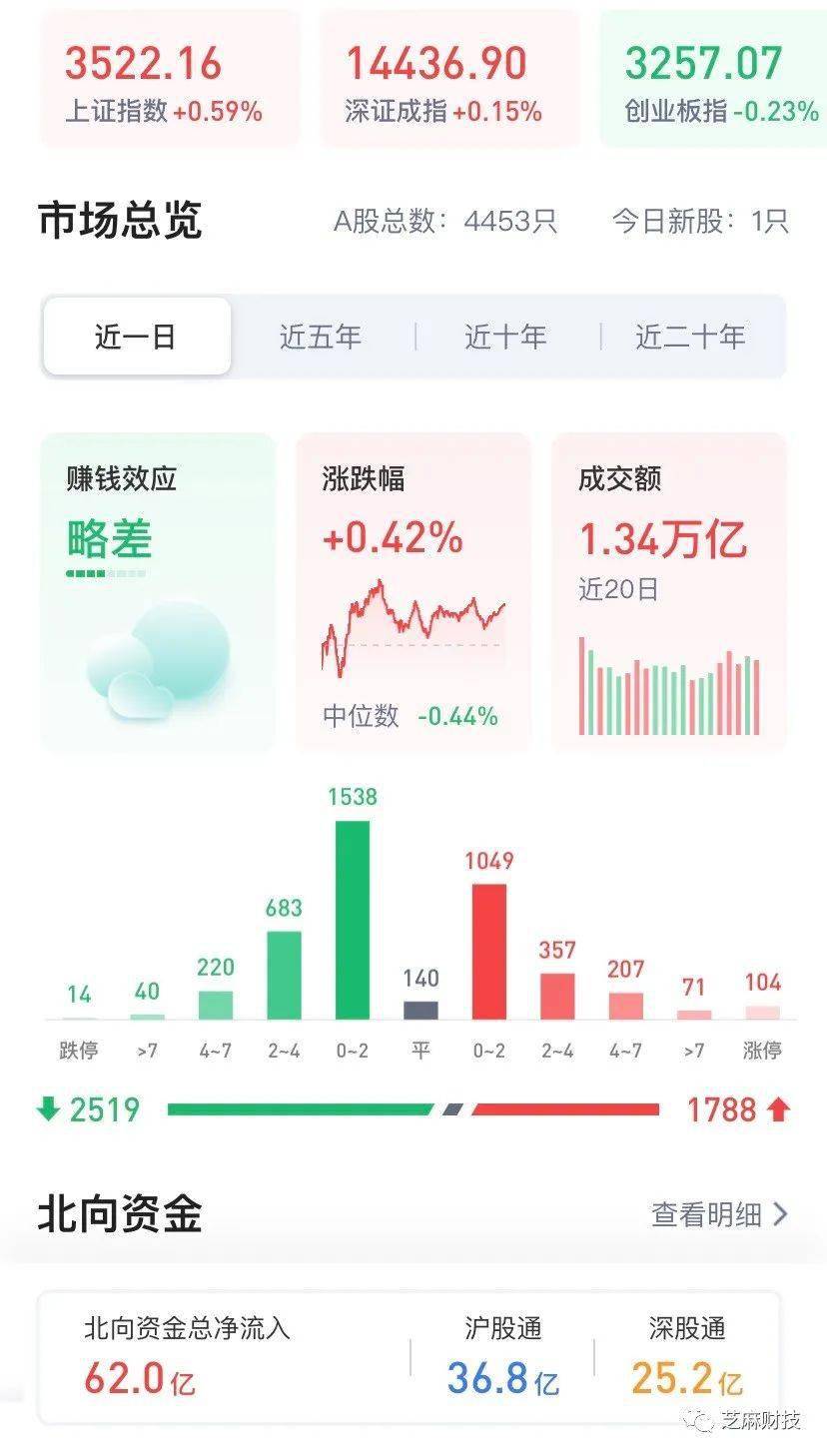Switch to the 近五年 tab

(321, 337)
